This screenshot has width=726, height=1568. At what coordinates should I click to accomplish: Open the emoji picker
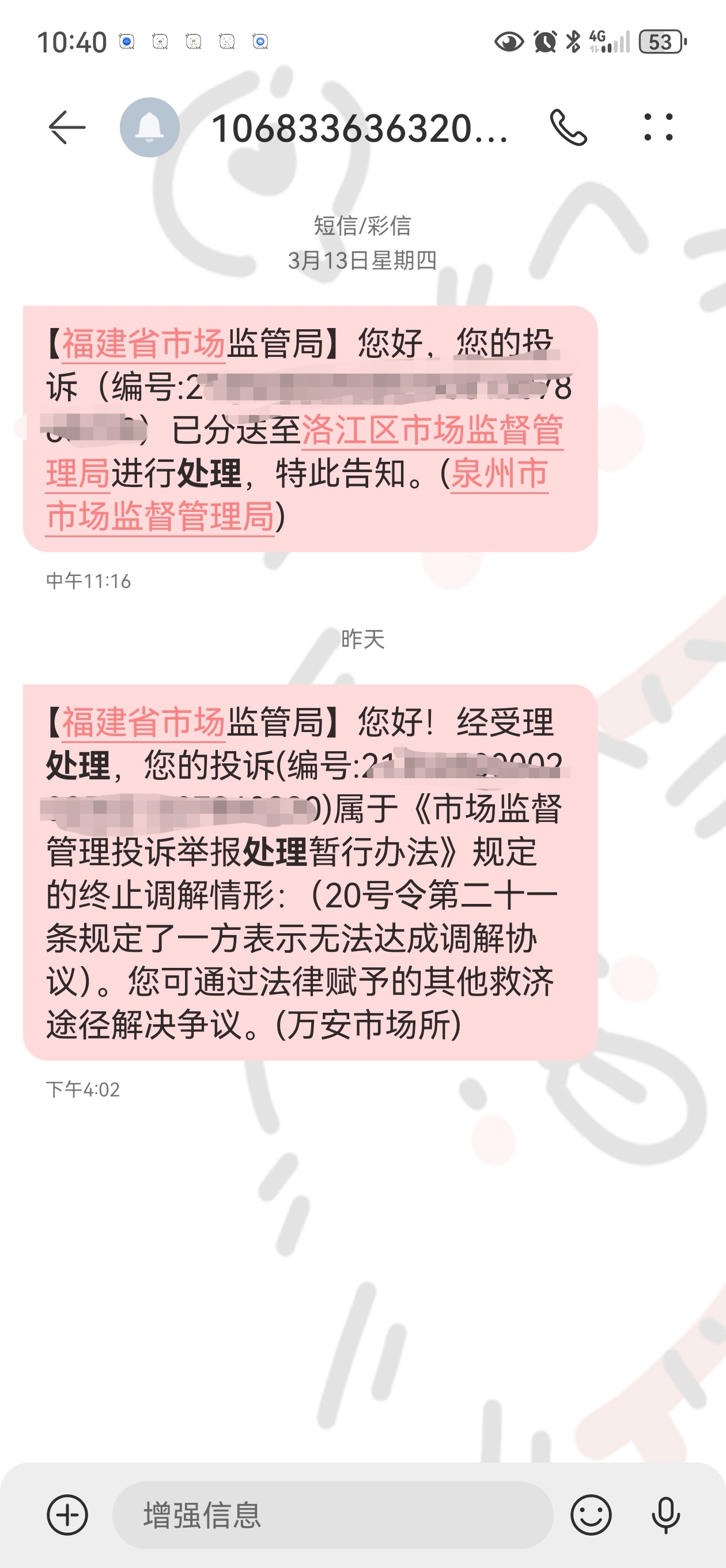point(591,1514)
